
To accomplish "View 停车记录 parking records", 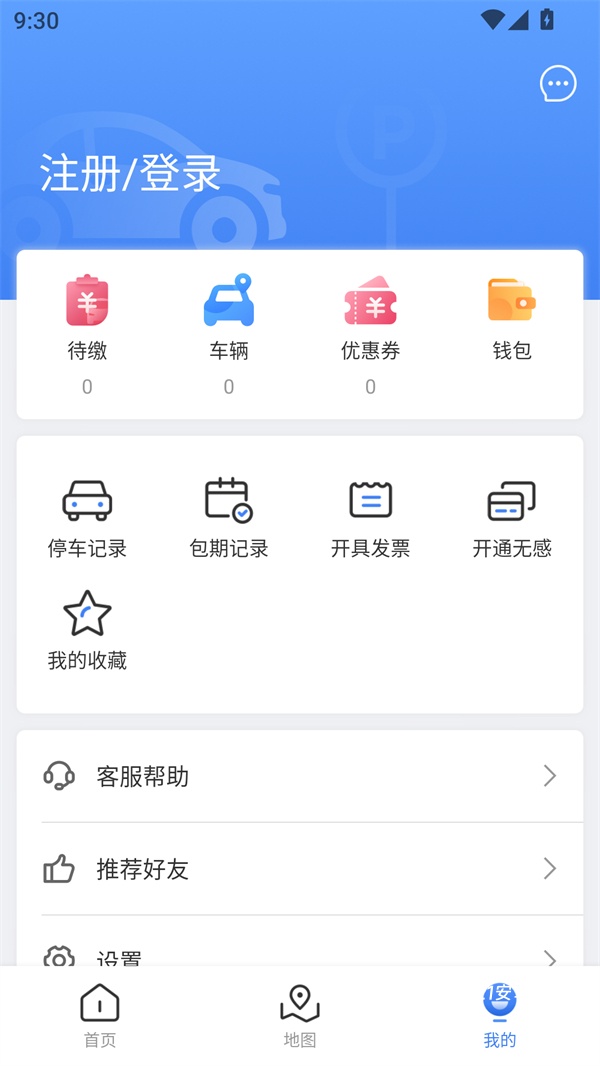I will pos(87,518).
